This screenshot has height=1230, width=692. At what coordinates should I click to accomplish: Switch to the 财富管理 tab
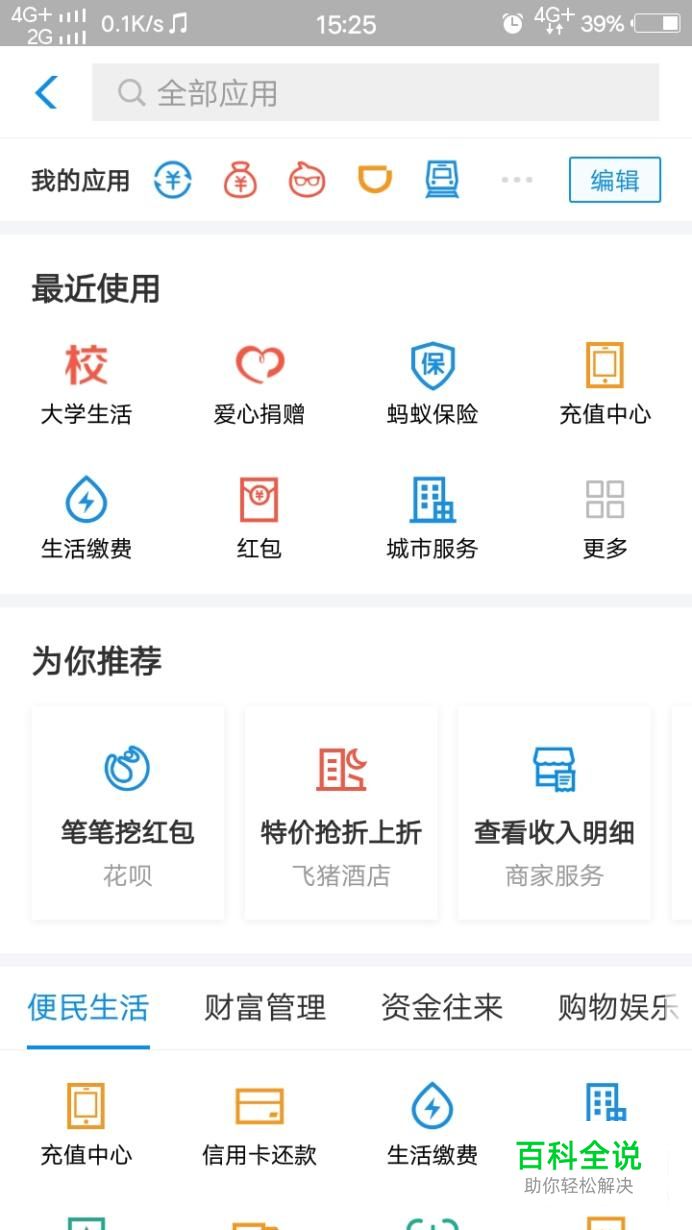click(265, 1007)
